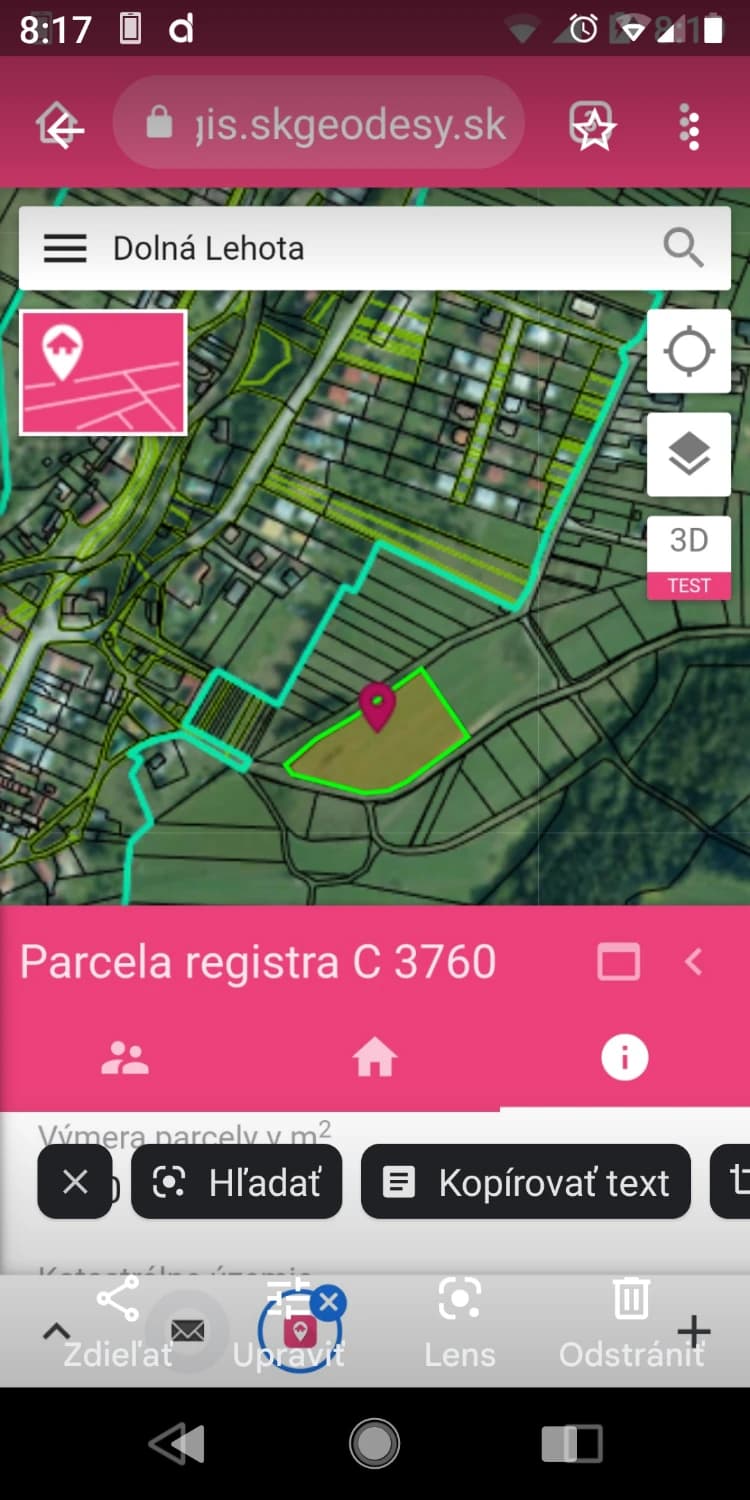Open the map layers selector

689,455
